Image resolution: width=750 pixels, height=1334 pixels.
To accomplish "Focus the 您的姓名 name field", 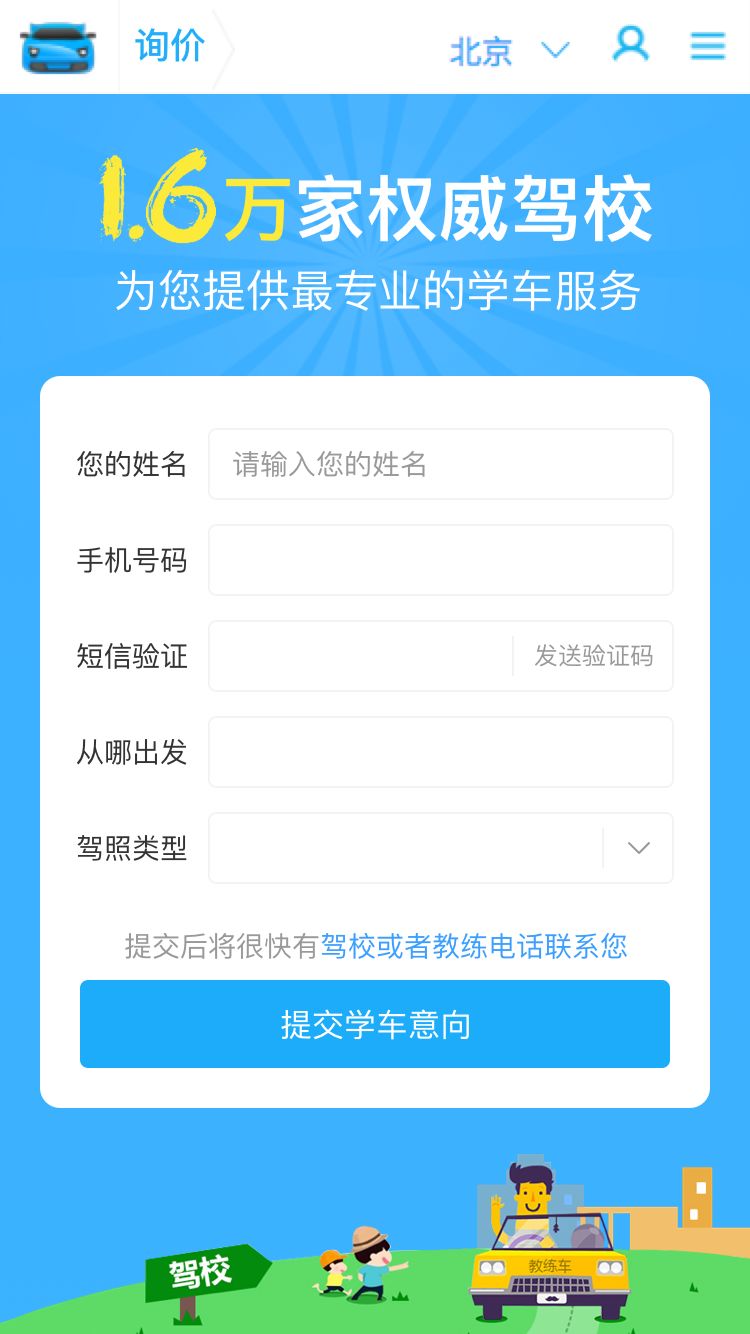I will pos(440,464).
